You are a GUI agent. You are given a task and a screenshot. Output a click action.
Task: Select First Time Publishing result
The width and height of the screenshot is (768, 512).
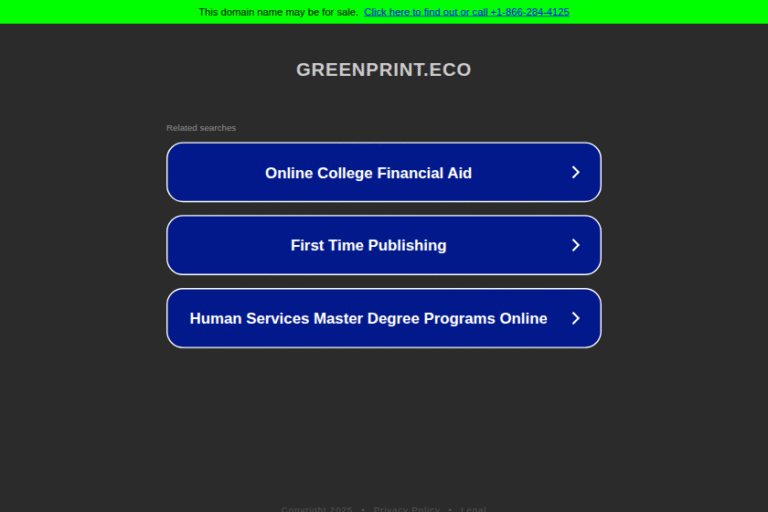[x=383, y=245]
